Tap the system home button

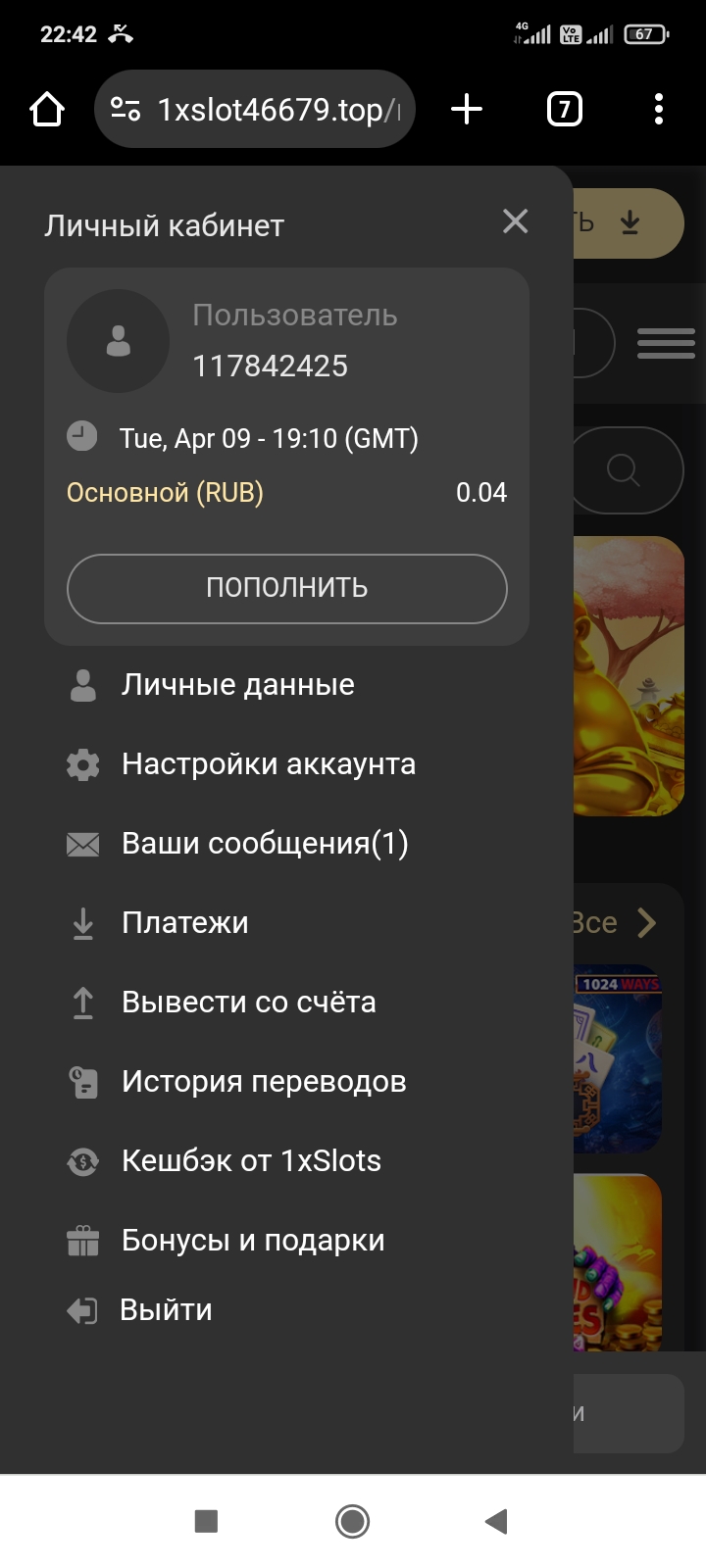pyautogui.click(x=352, y=1521)
